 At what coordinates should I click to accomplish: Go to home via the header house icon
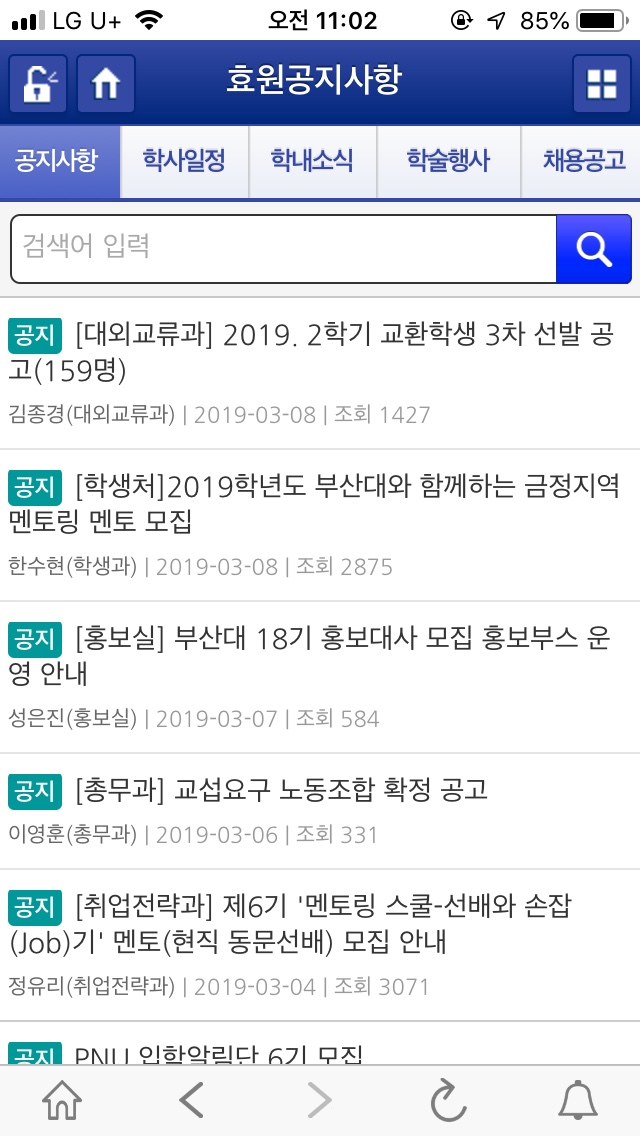(105, 85)
